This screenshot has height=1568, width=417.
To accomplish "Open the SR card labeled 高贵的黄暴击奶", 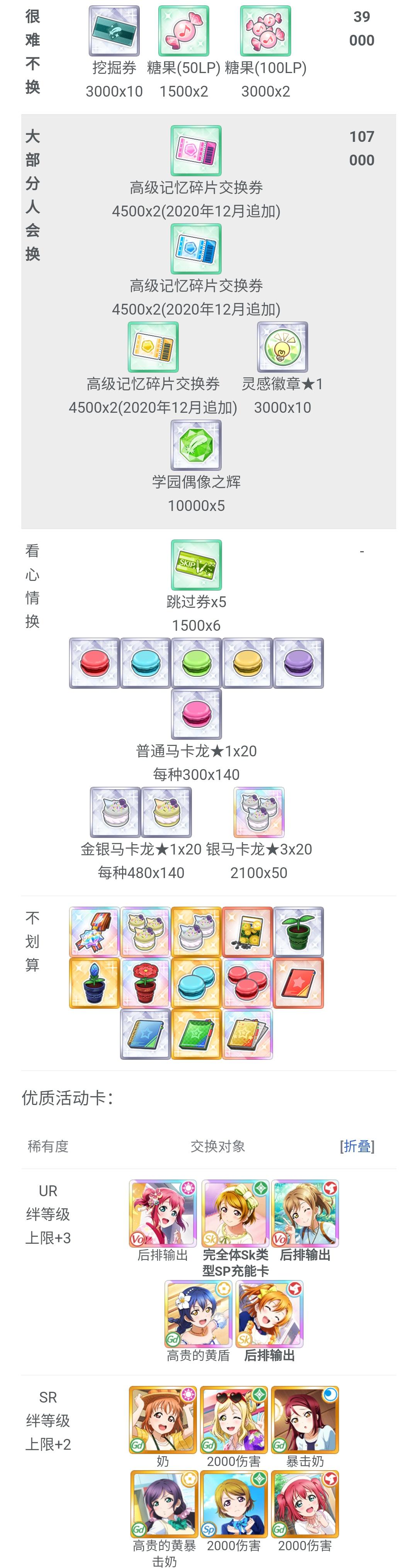I will tap(164, 1503).
